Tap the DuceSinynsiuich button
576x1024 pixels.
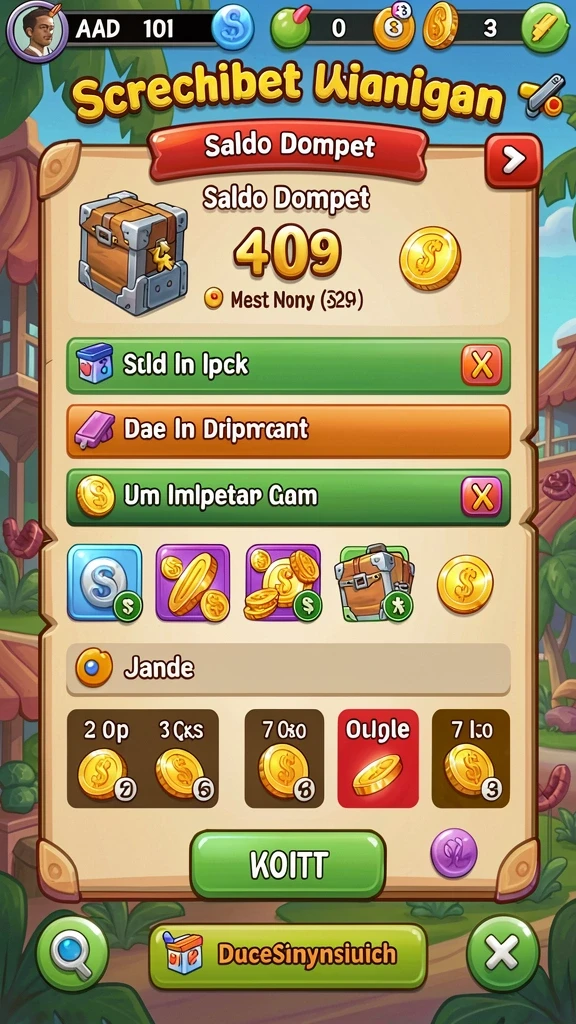click(x=287, y=956)
